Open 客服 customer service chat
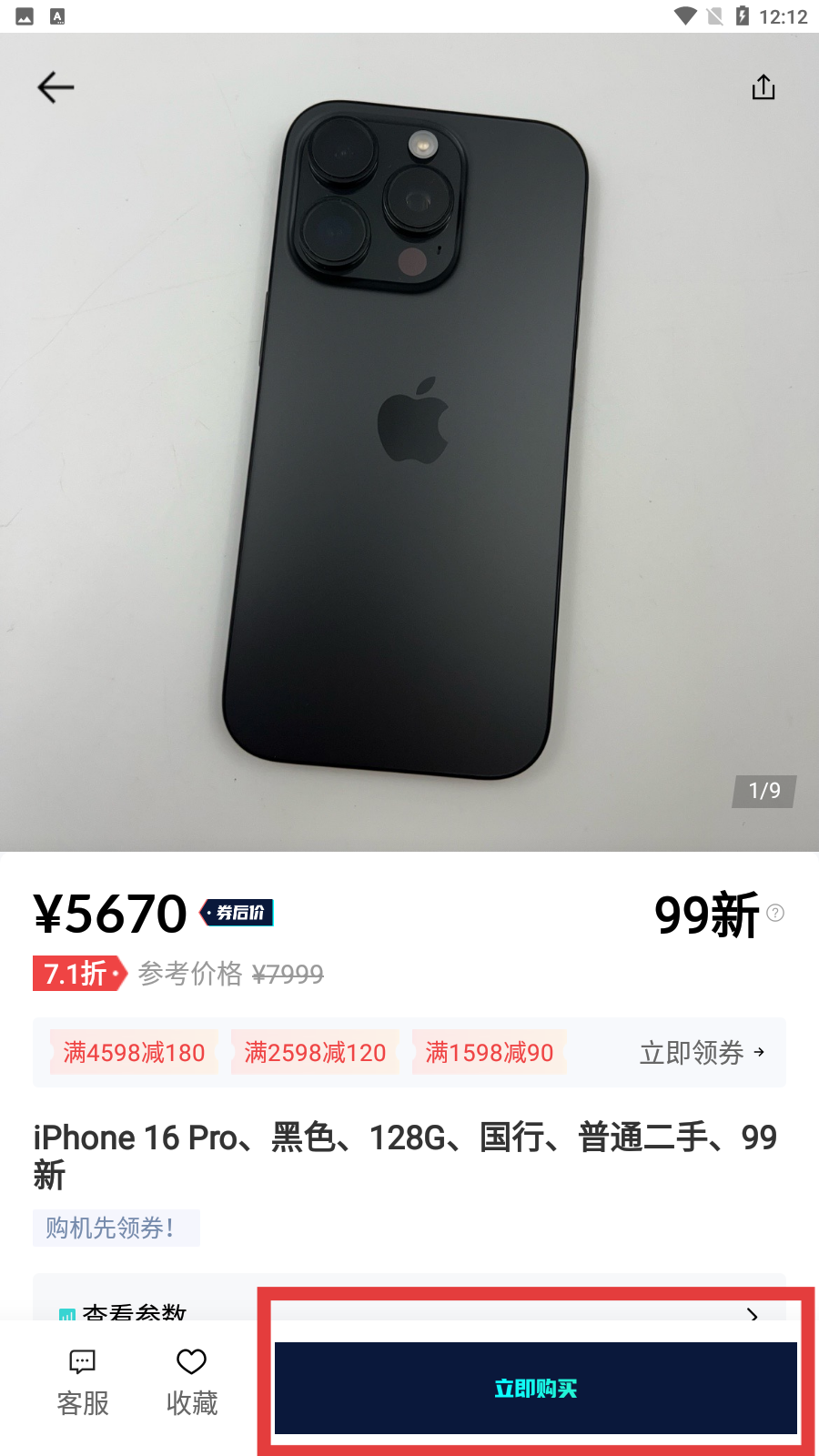 pyautogui.click(x=83, y=1382)
